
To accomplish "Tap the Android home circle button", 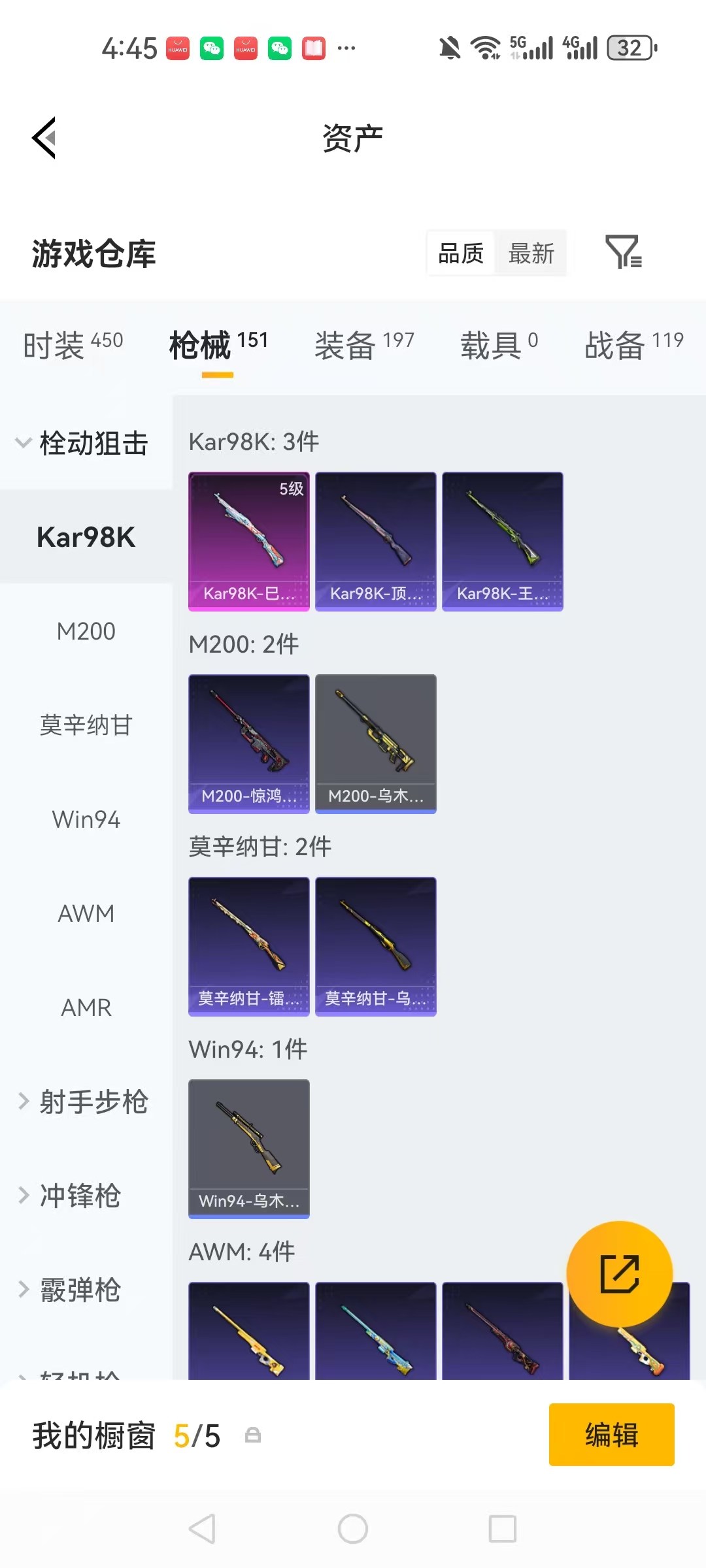I will (353, 1529).
